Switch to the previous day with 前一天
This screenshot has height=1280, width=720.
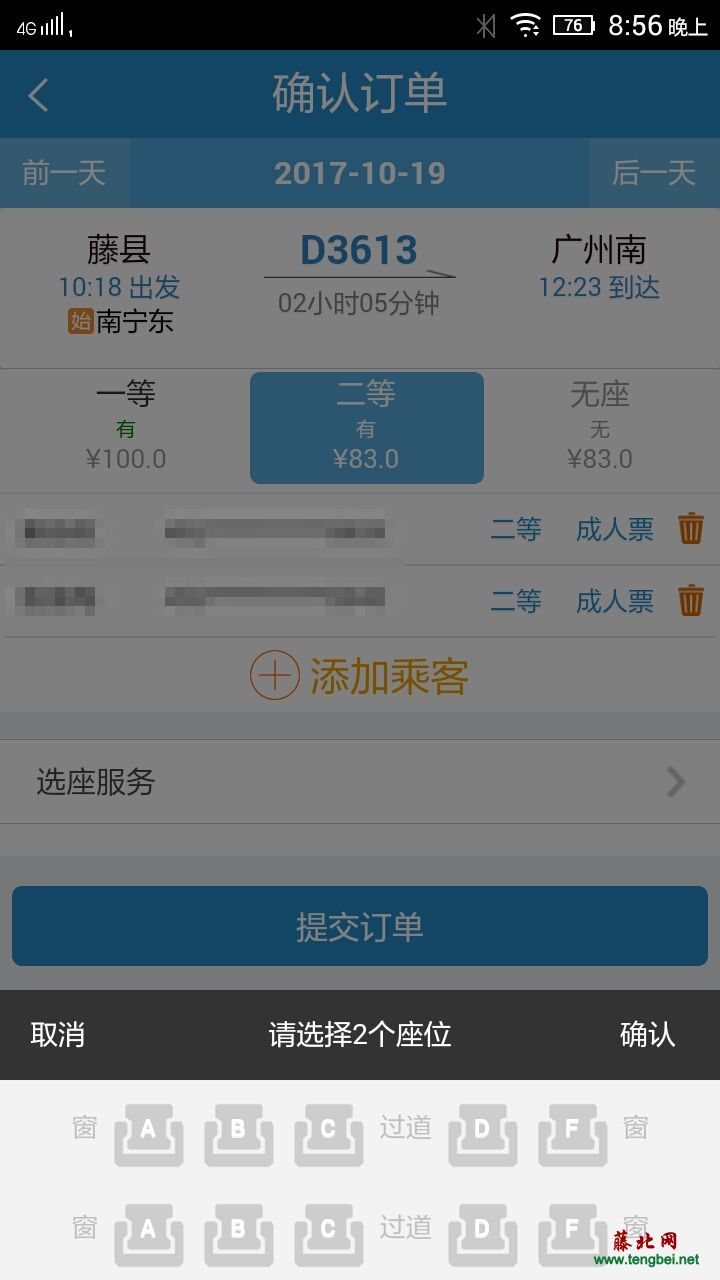tap(64, 173)
